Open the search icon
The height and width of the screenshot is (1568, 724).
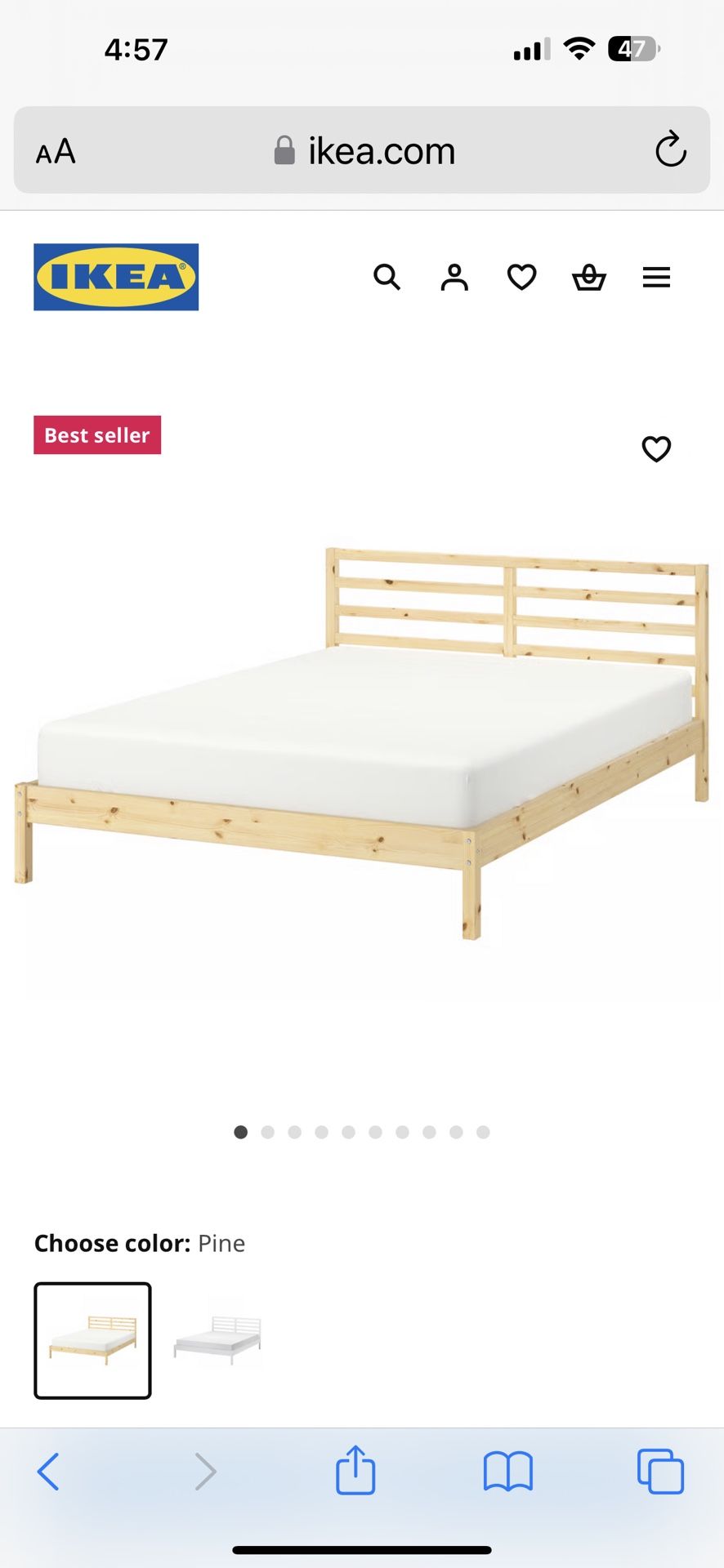click(x=388, y=278)
